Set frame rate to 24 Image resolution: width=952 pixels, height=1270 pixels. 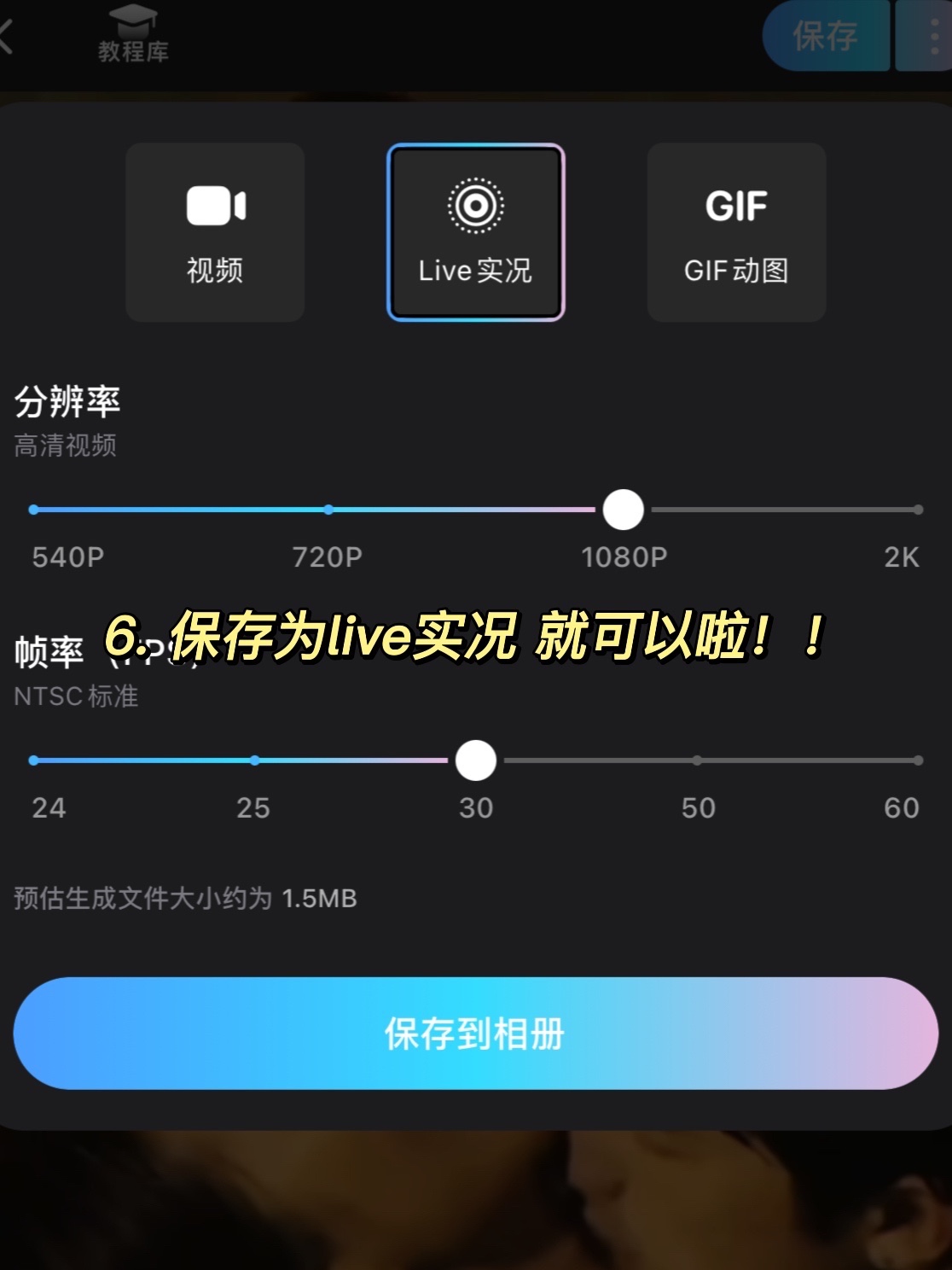[x=33, y=760]
